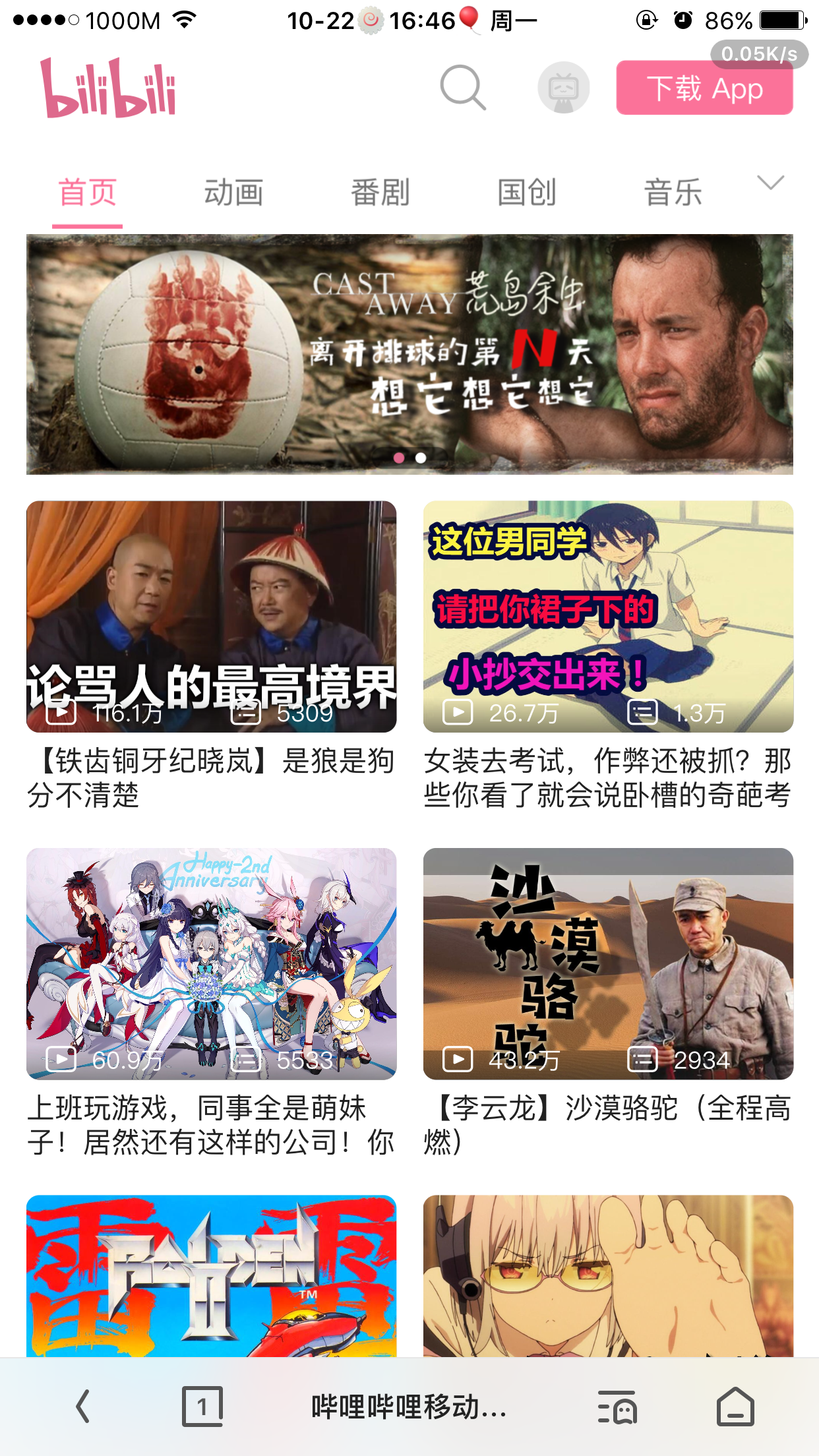Open the search icon
The height and width of the screenshot is (1456, 819).
(x=463, y=88)
